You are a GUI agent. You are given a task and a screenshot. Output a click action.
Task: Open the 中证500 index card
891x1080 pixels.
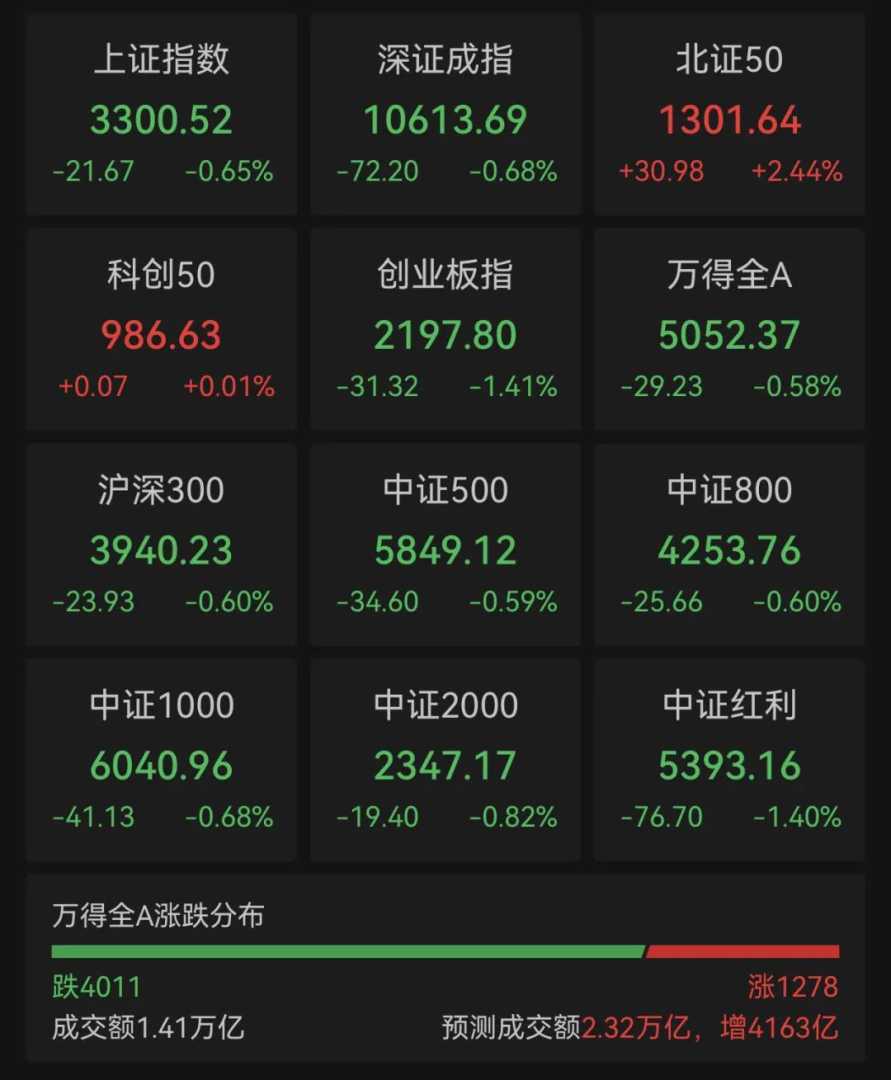(x=445, y=545)
